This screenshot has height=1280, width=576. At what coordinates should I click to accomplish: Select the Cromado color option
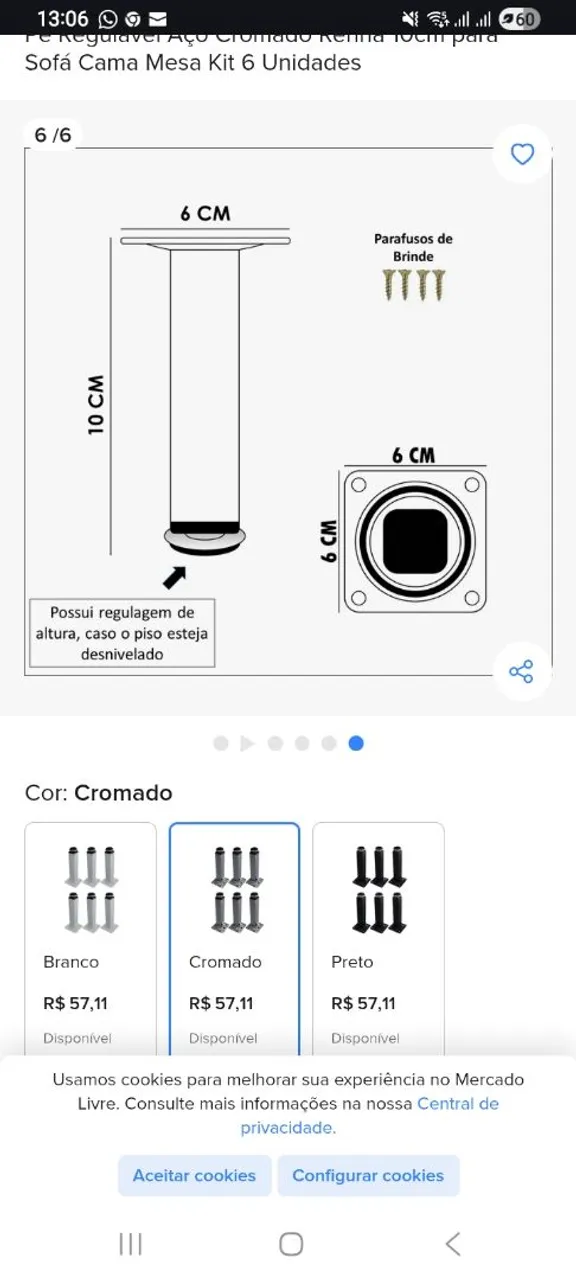[x=235, y=938]
